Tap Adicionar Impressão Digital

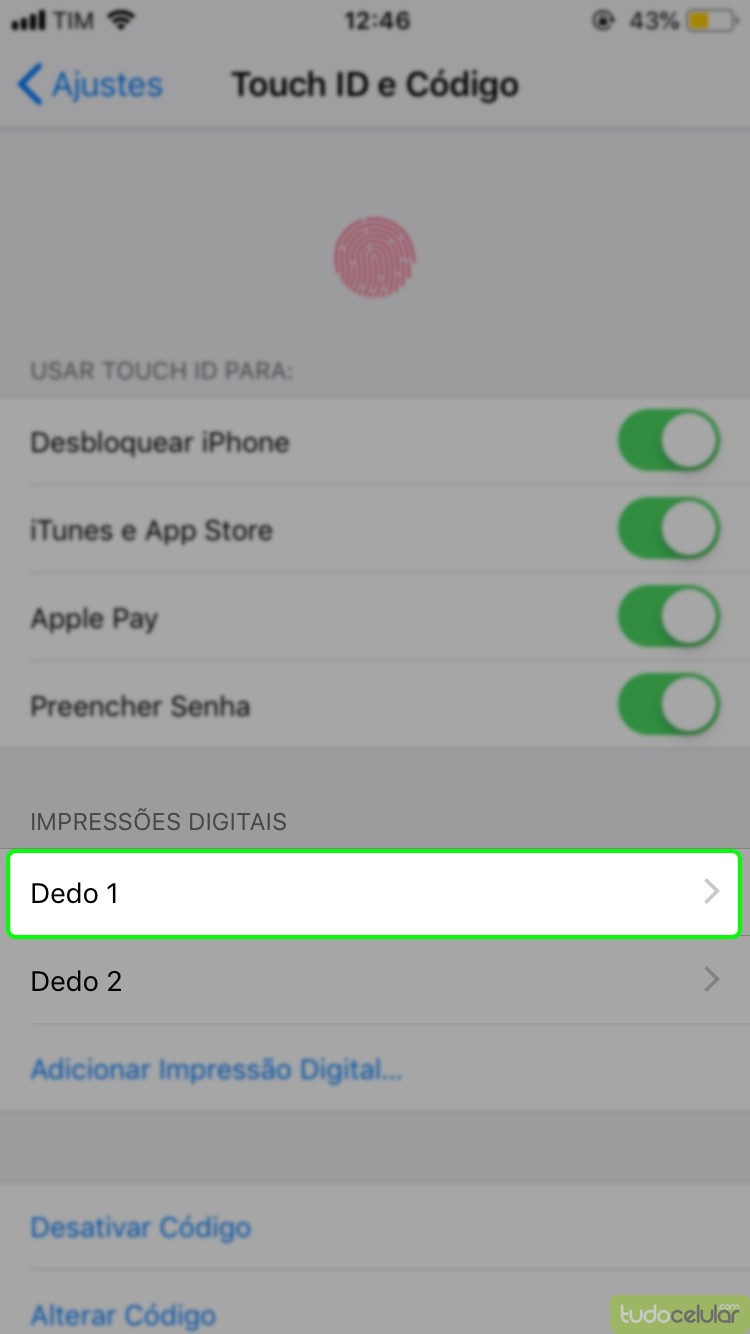tap(216, 1069)
